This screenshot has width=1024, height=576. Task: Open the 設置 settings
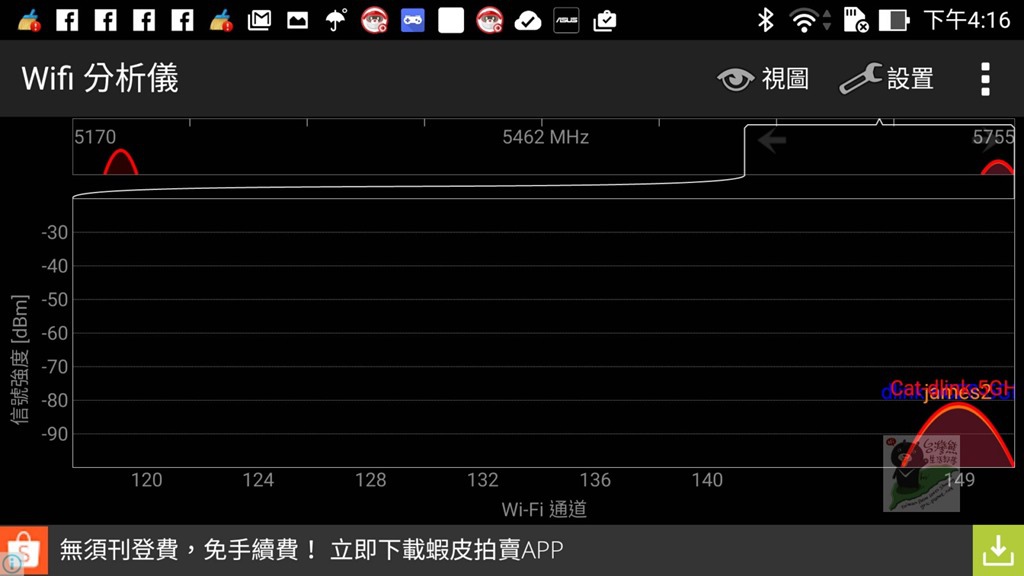pyautogui.click(x=886, y=79)
